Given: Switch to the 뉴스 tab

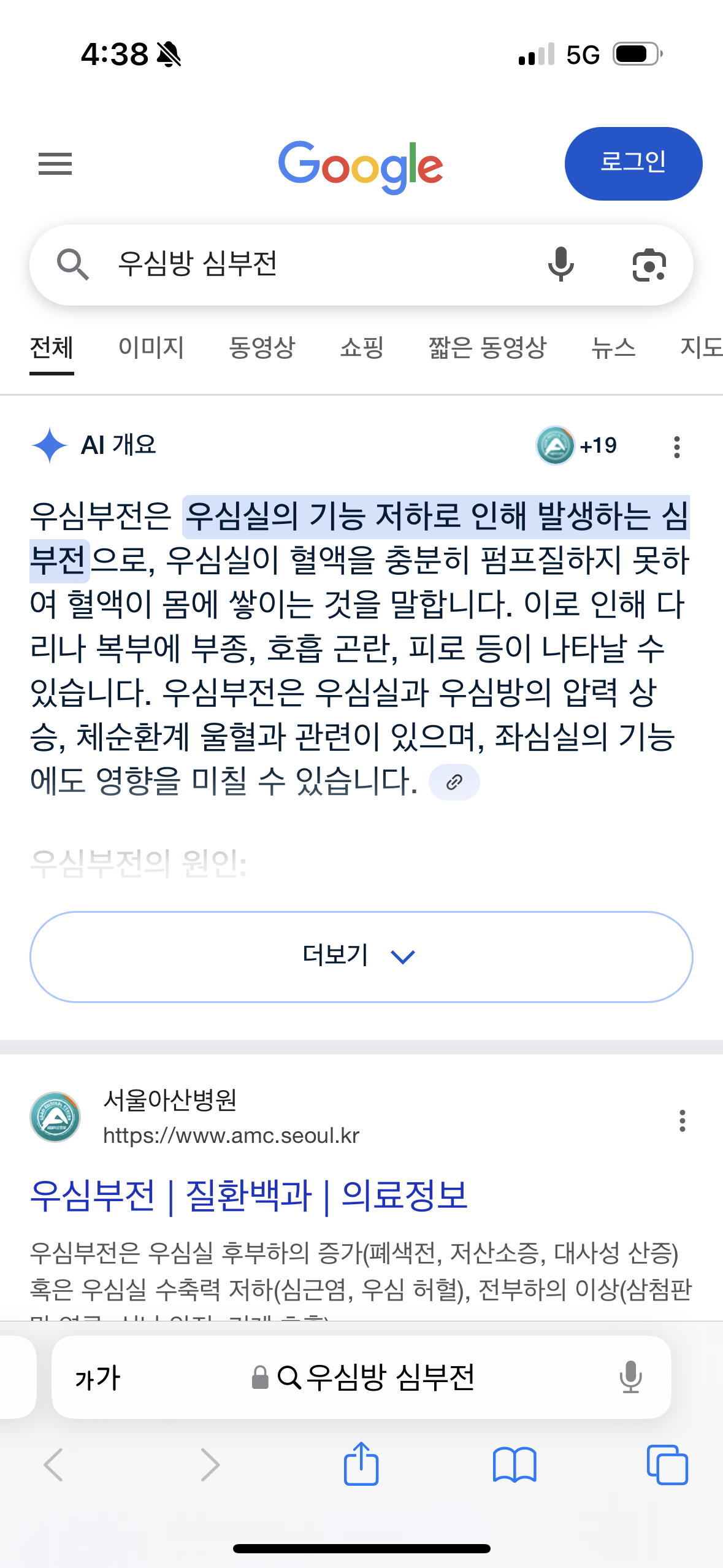Looking at the screenshot, I should tap(613, 348).
